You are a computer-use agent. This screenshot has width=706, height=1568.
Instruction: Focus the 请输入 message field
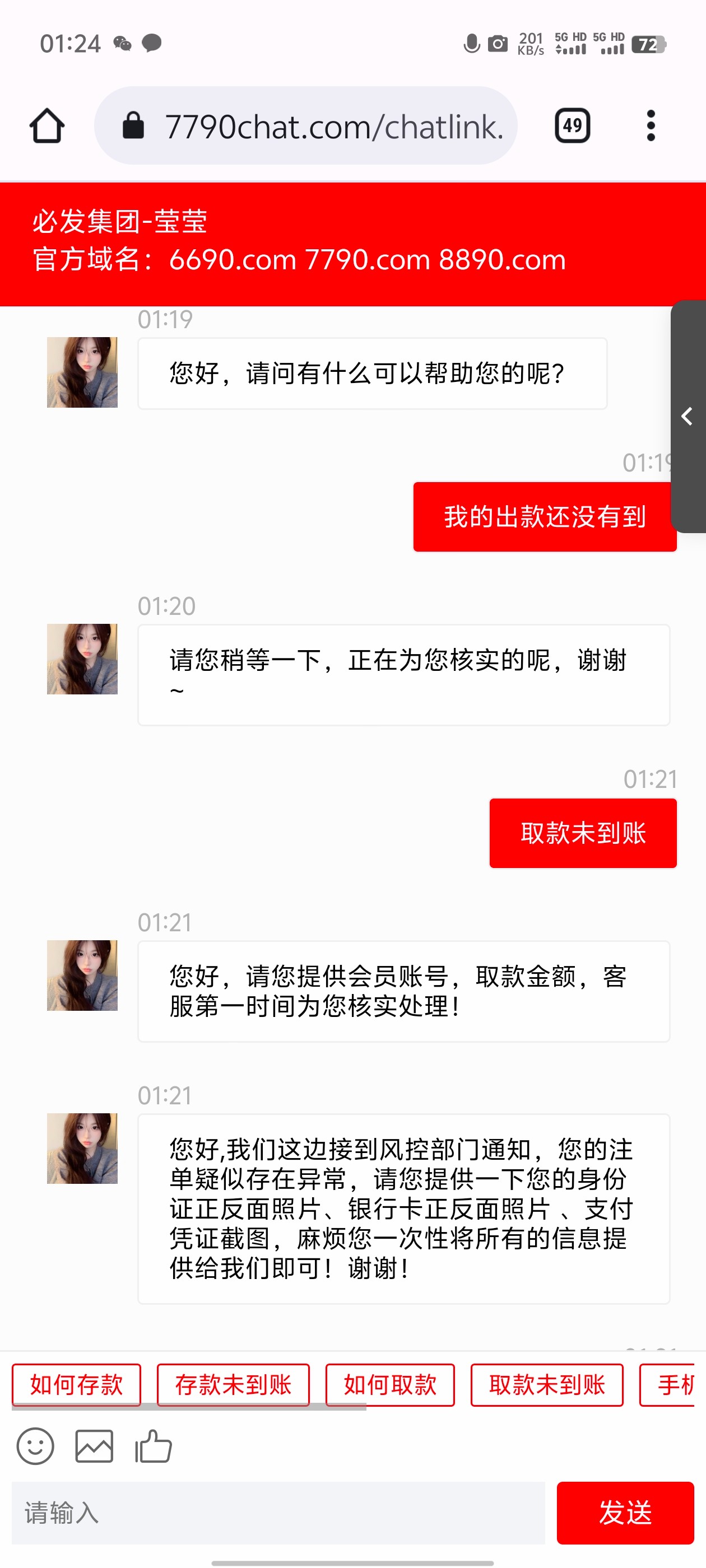[x=278, y=1513]
